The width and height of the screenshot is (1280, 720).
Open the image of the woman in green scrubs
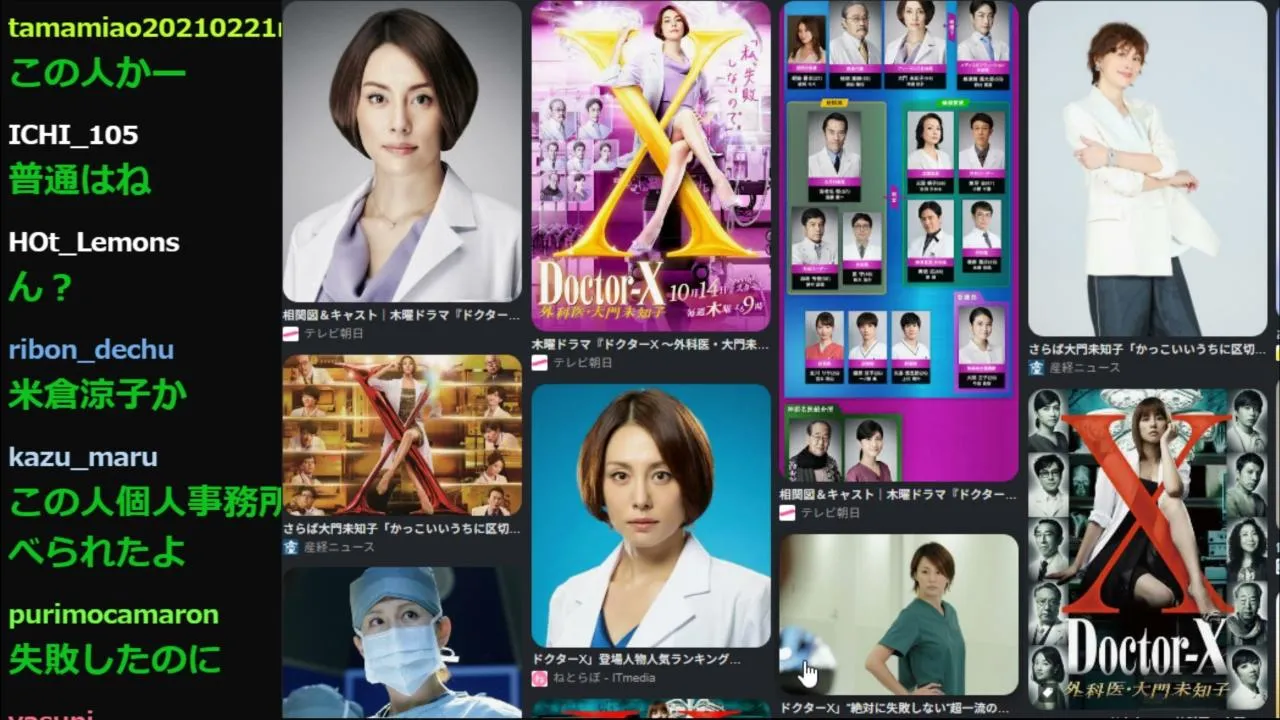pos(899,614)
